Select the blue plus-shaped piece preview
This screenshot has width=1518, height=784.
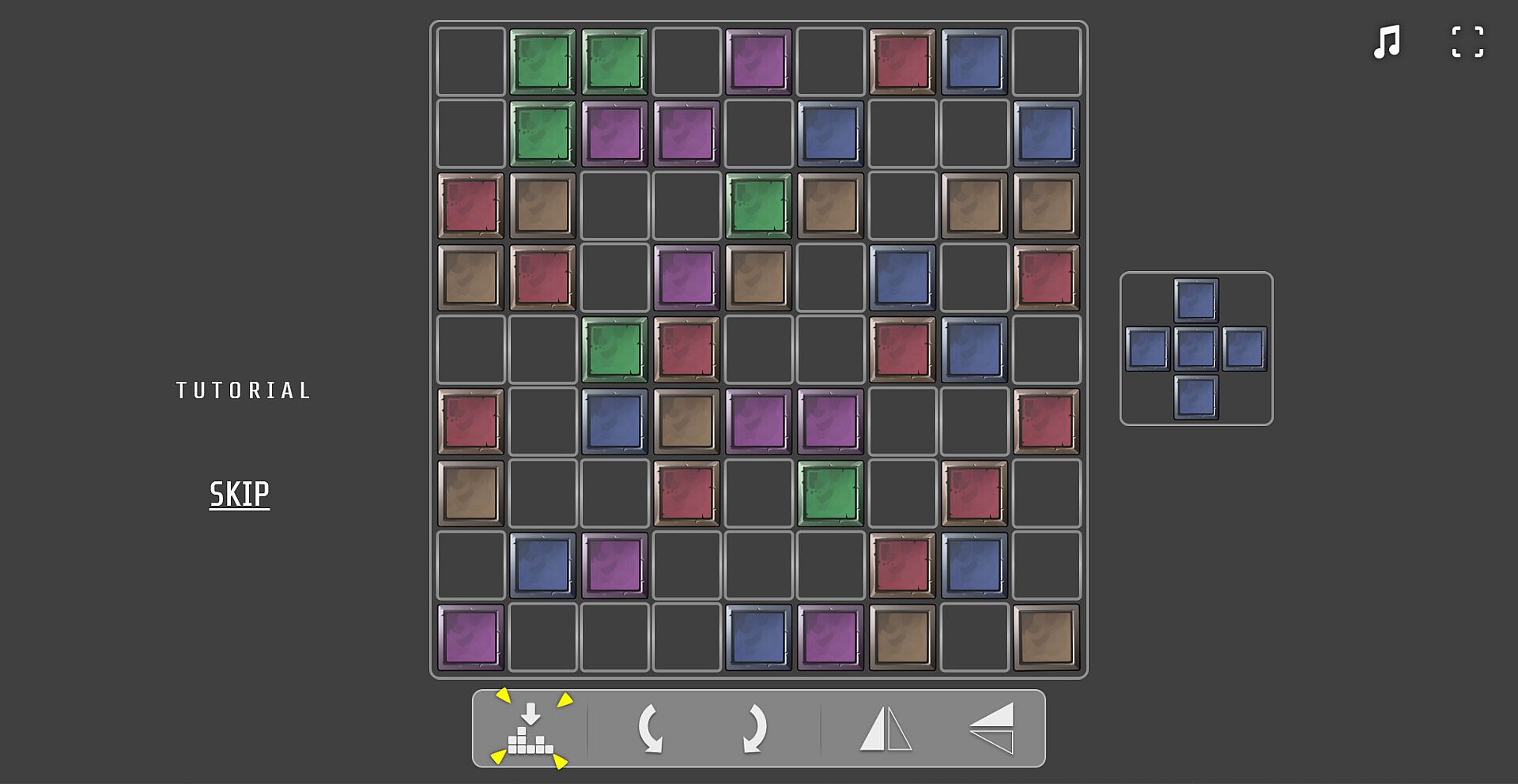(1195, 349)
